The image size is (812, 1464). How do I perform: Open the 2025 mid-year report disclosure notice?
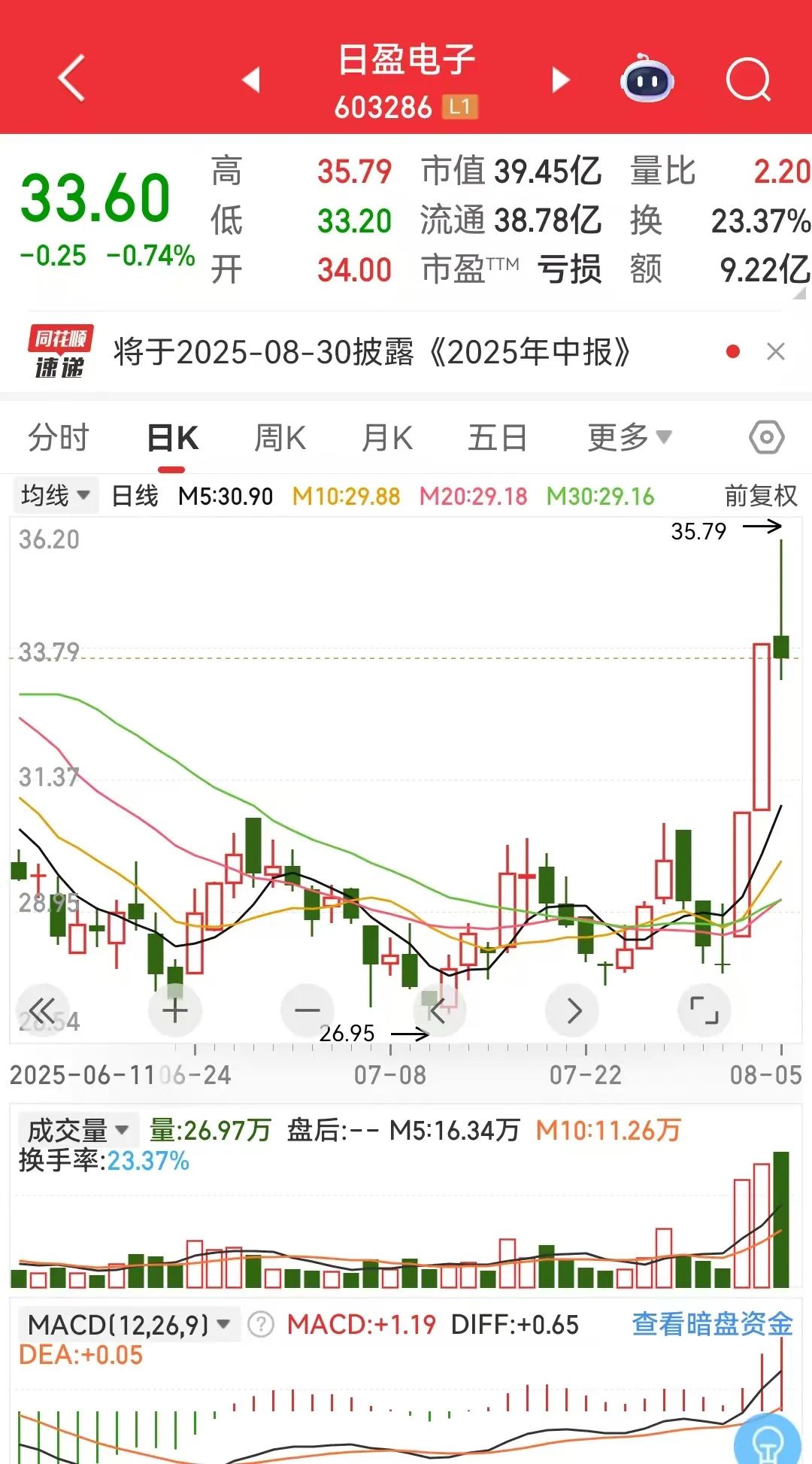click(371, 352)
